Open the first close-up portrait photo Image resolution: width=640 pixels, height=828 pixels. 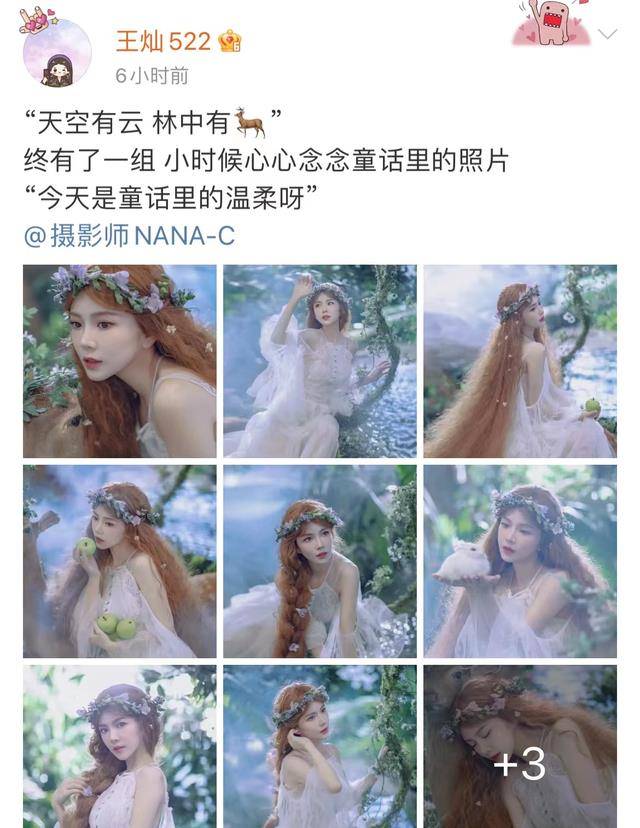(x=119, y=361)
